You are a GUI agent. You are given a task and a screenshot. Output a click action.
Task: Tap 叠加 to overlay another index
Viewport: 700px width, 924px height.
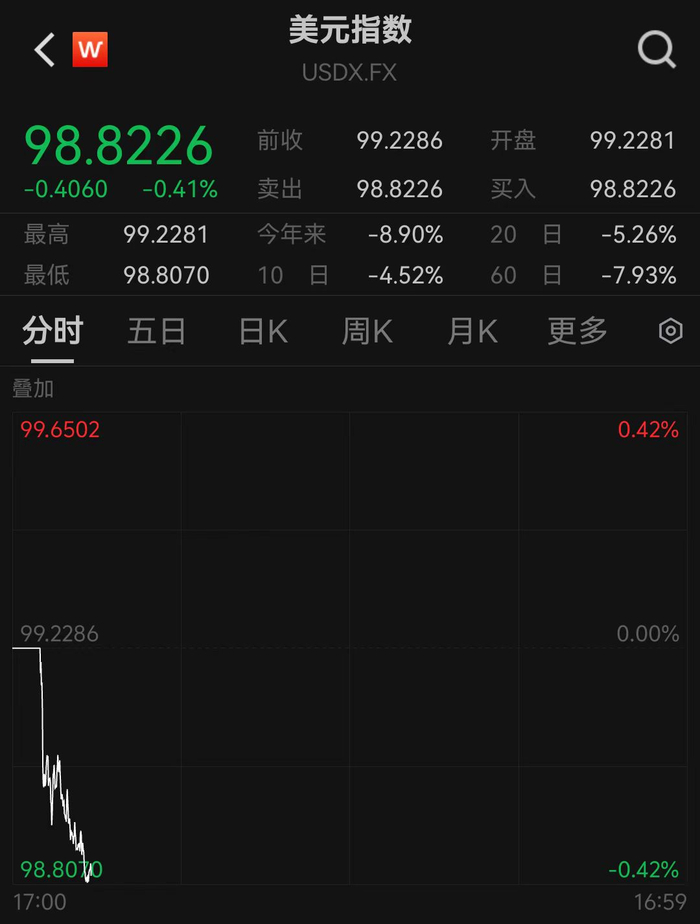[x=33, y=388]
